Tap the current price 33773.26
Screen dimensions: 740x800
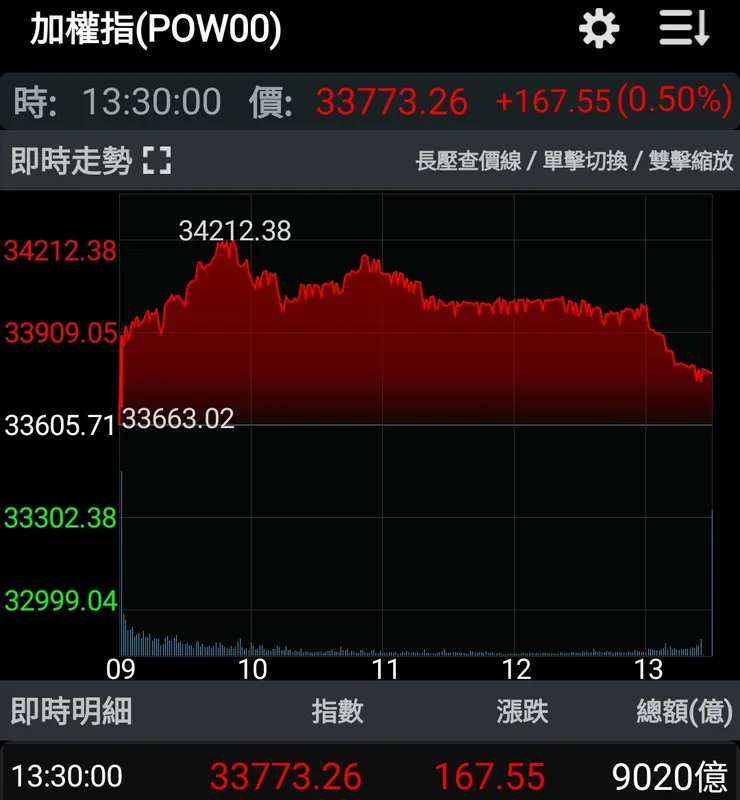pyautogui.click(x=391, y=101)
